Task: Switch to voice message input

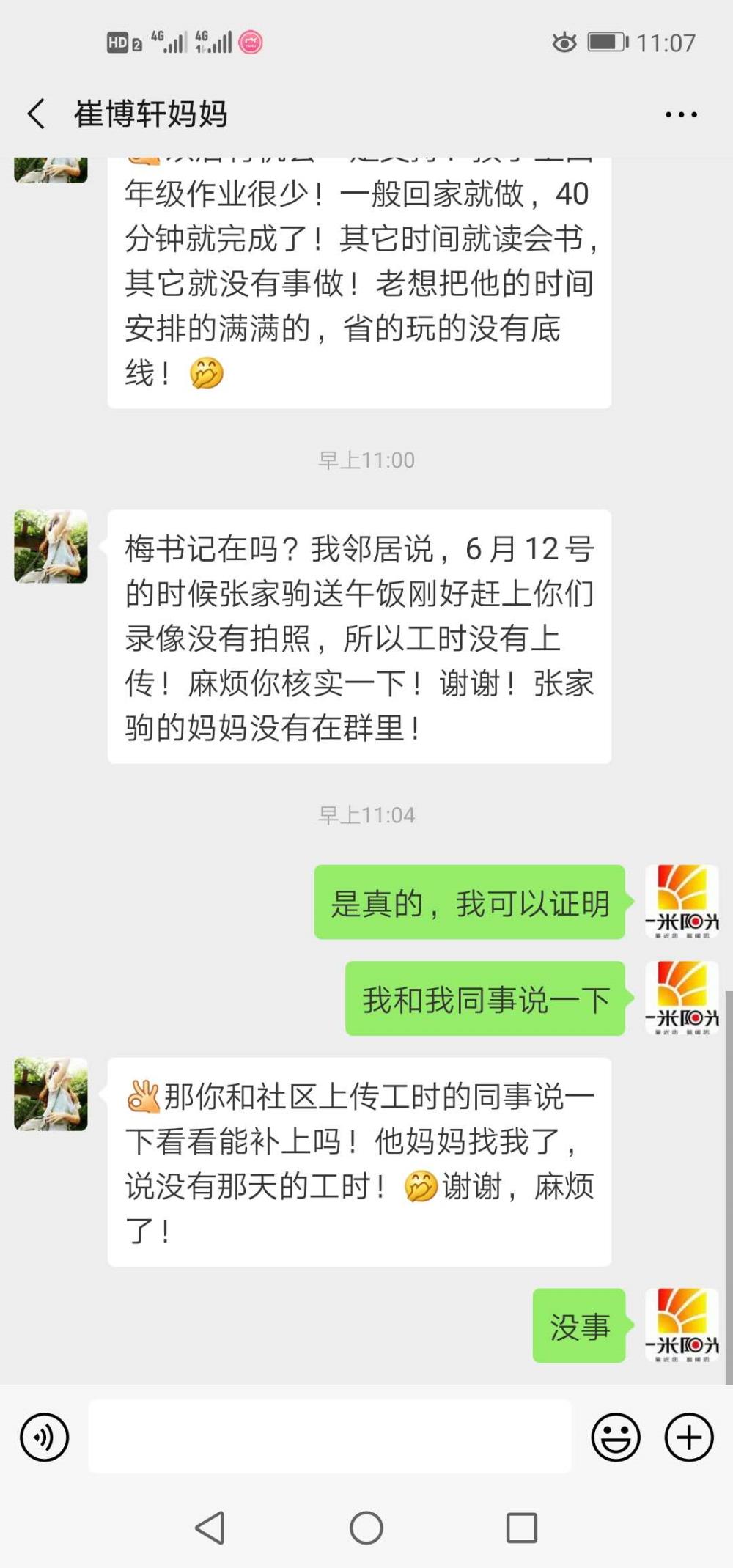Action: (45, 1438)
